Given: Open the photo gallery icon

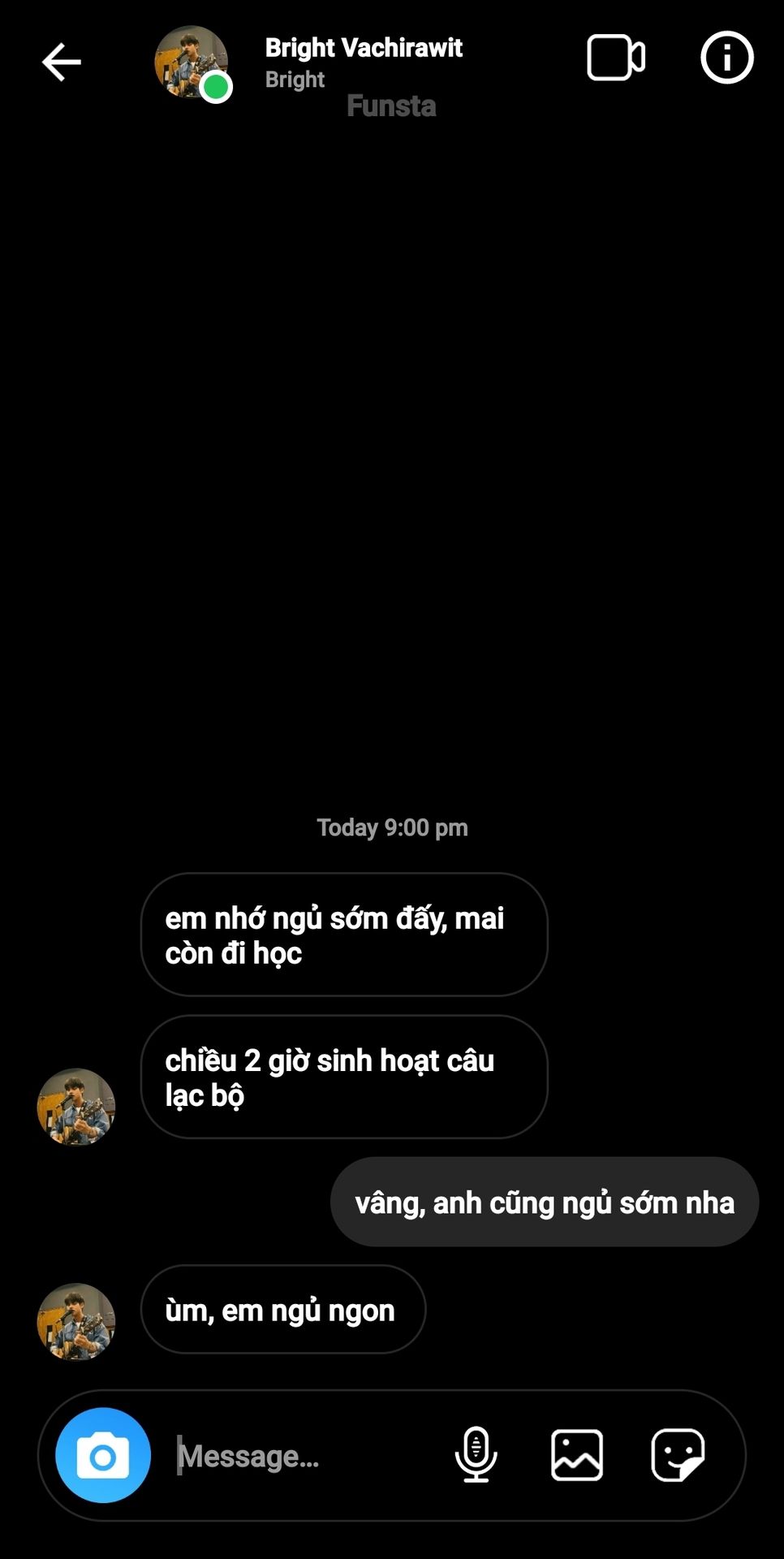Looking at the screenshot, I should pyautogui.click(x=577, y=1455).
